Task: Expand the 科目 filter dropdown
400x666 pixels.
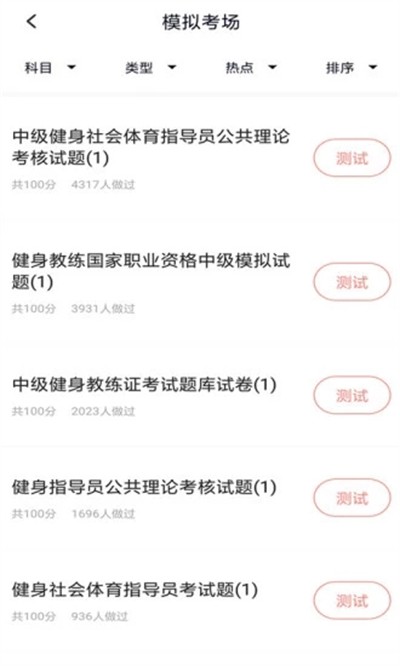Action: 50,67
